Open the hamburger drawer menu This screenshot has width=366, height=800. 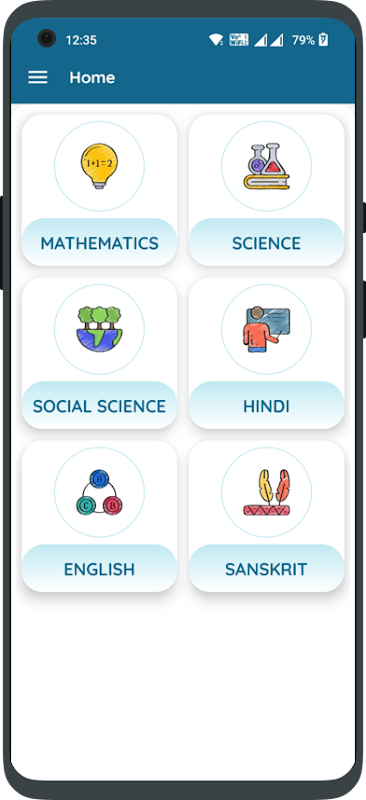click(x=38, y=78)
